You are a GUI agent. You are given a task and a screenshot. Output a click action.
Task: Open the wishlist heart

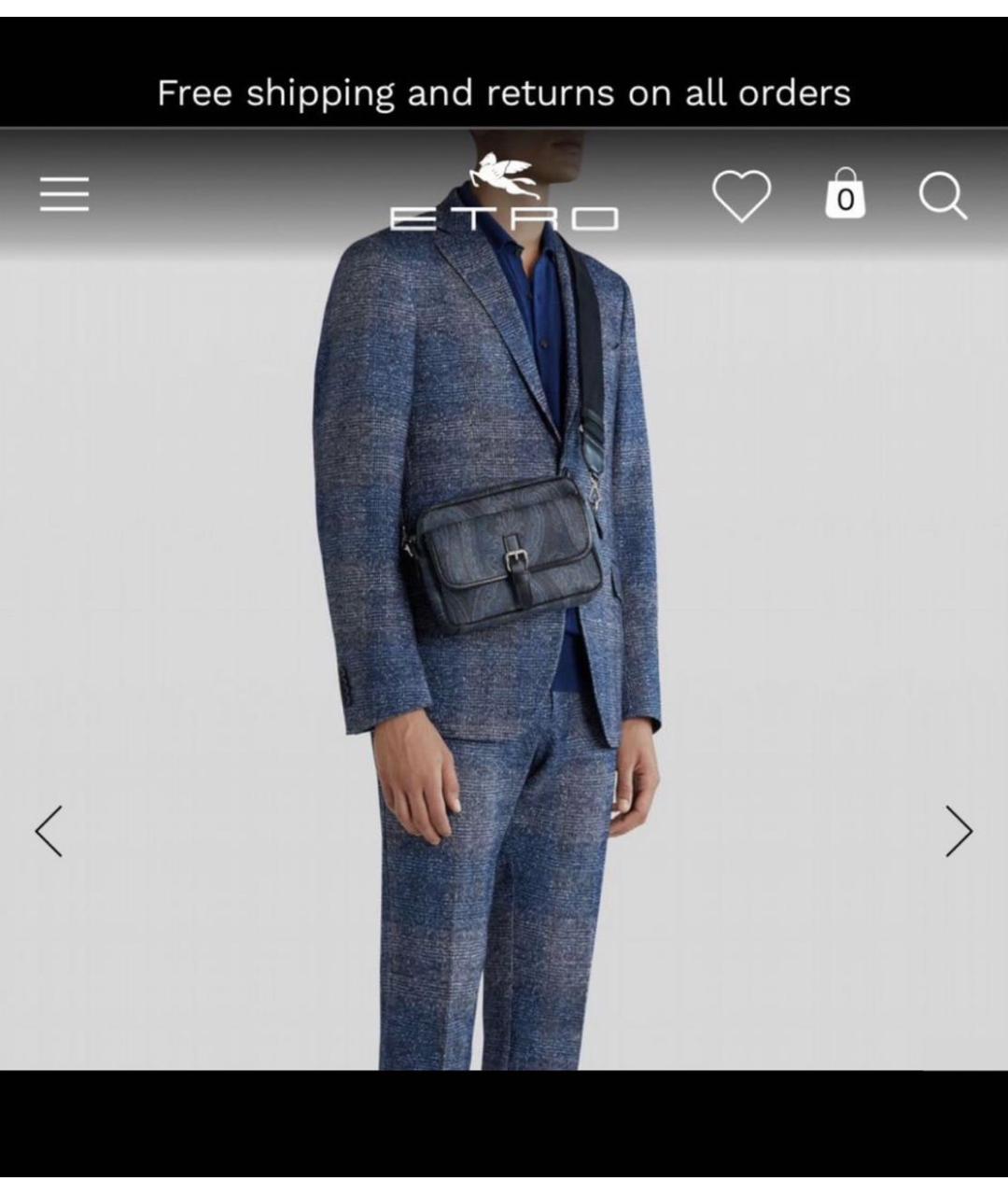(742, 195)
